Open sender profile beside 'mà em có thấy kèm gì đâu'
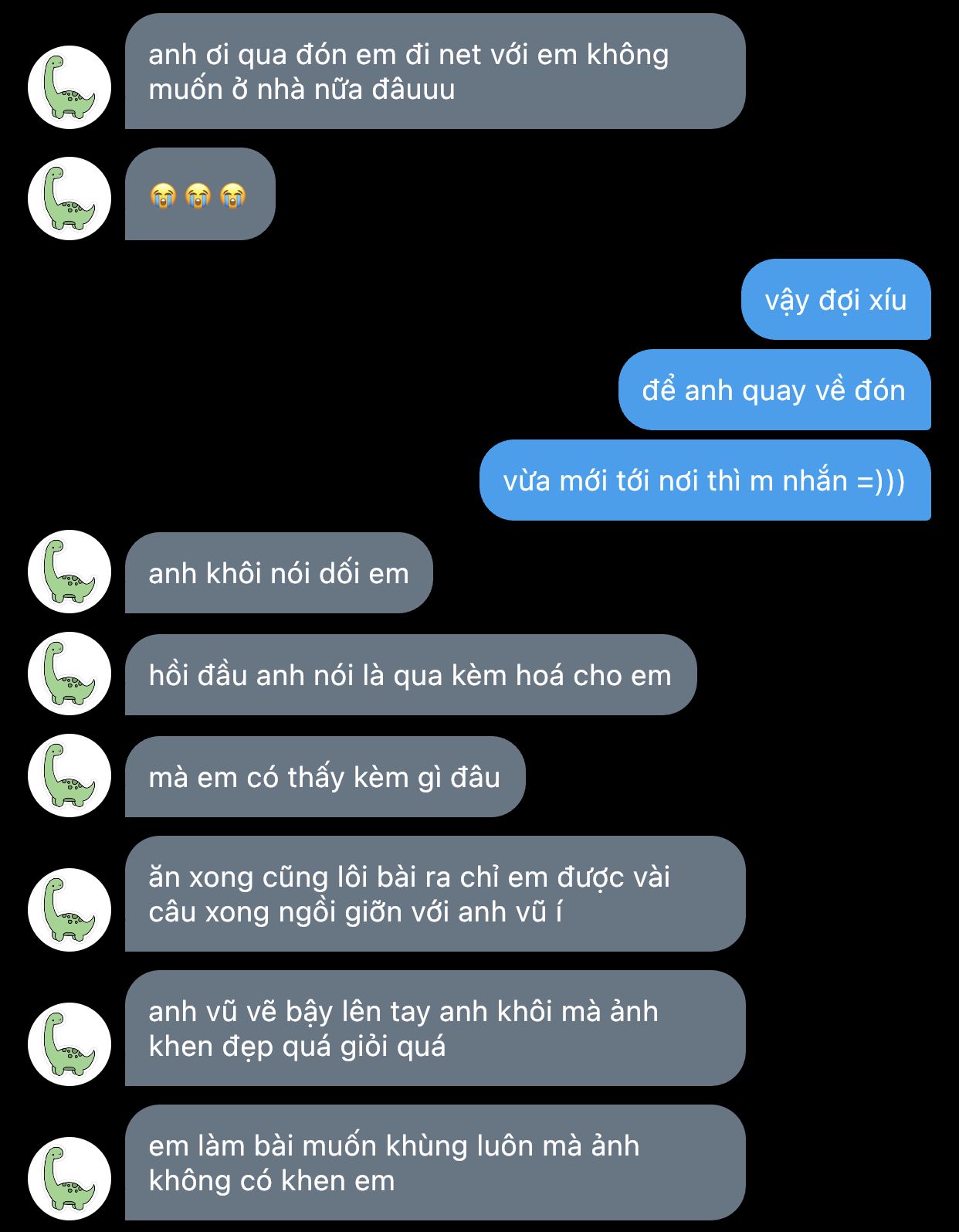The width and height of the screenshot is (959, 1232). (69, 776)
